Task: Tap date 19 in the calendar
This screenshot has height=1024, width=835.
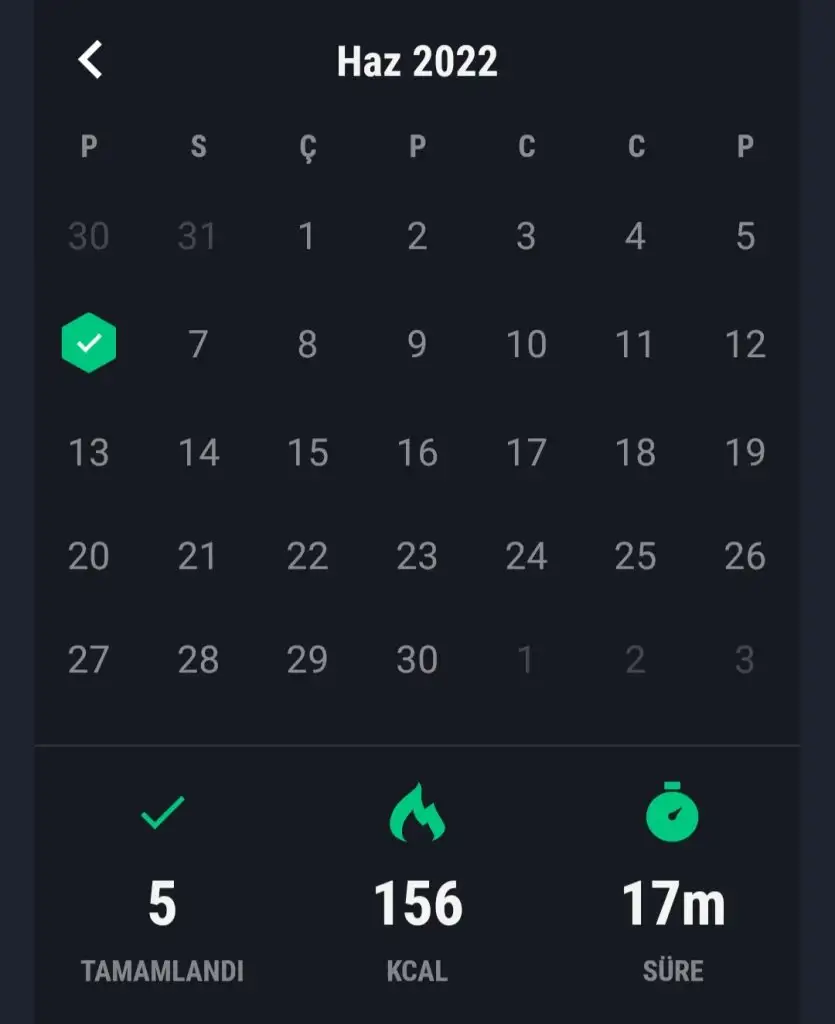Action: pyautogui.click(x=744, y=452)
